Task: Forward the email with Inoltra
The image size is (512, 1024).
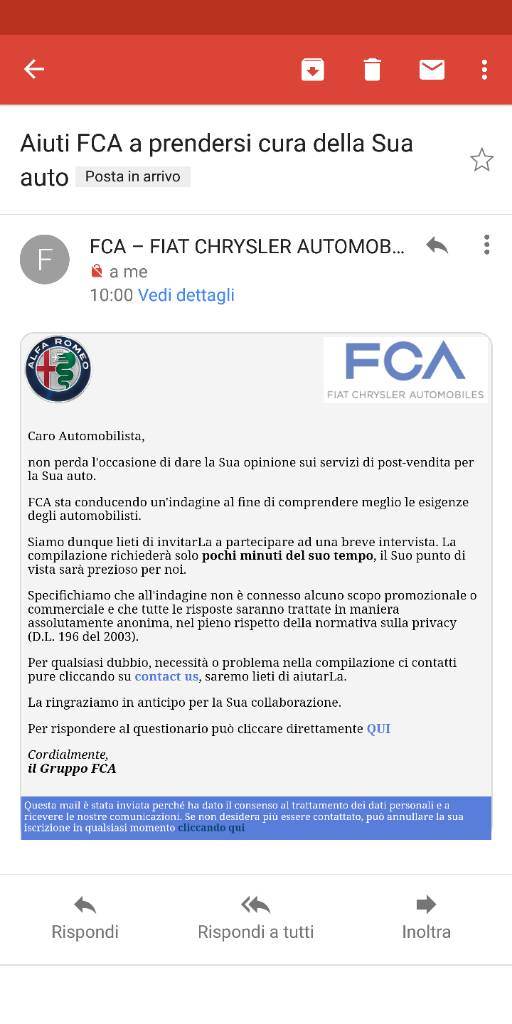Action: point(426,918)
